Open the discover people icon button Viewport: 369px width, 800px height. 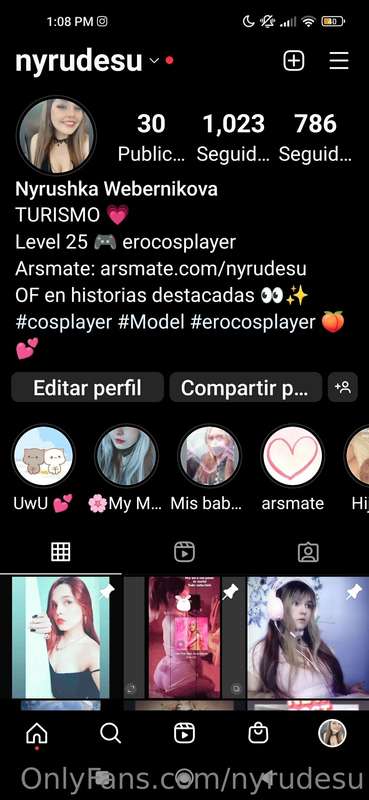point(342,388)
